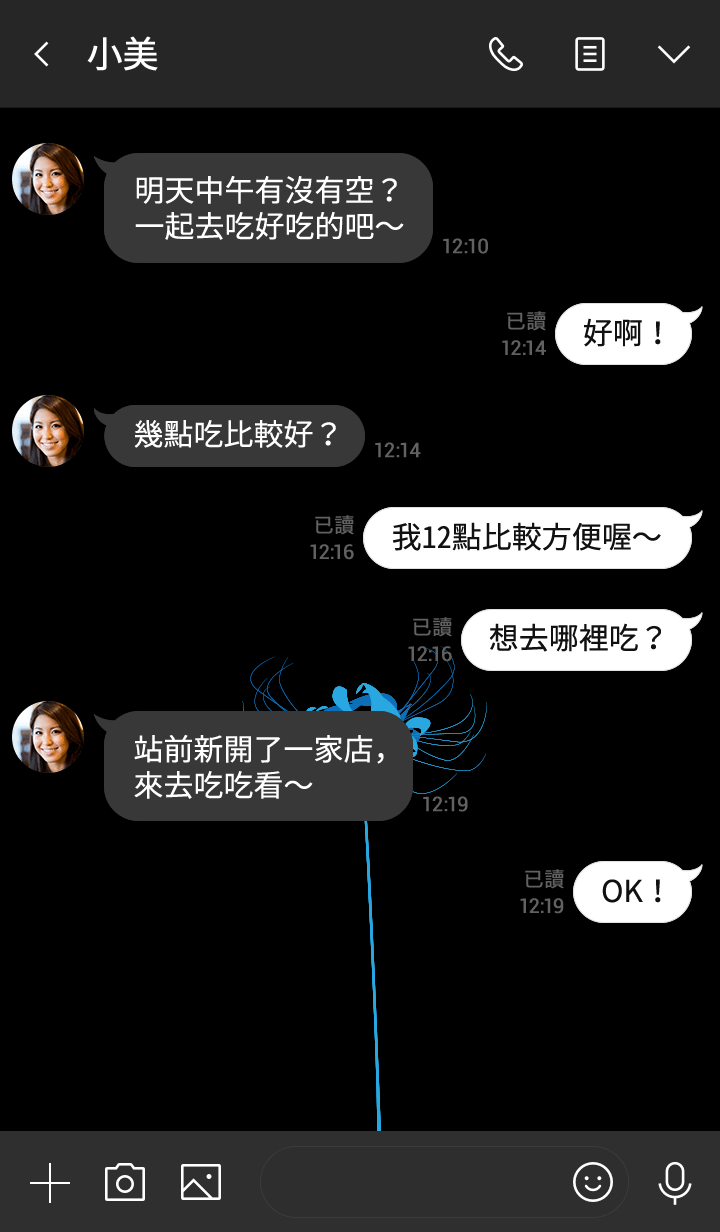Open the notes icon in the header
The image size is (720, 1232).
[x=590, y=54]
